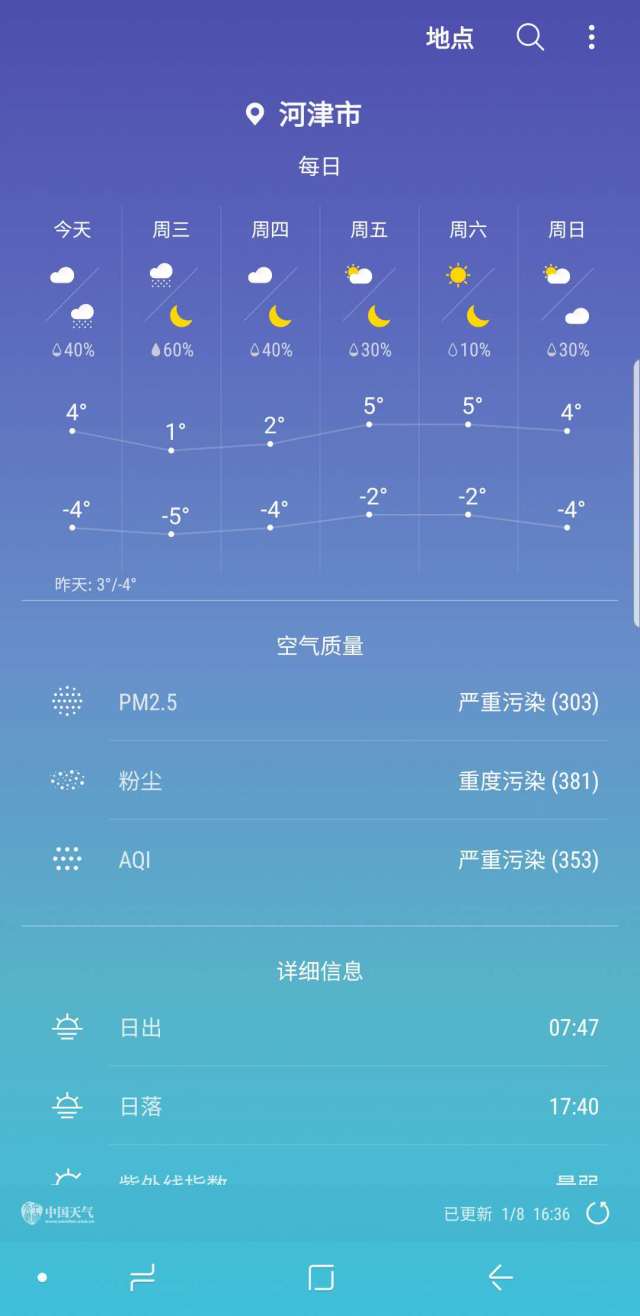640x1316 pixels.
Task: Open the three-dot overflow menu
Action: click(591, 38)
